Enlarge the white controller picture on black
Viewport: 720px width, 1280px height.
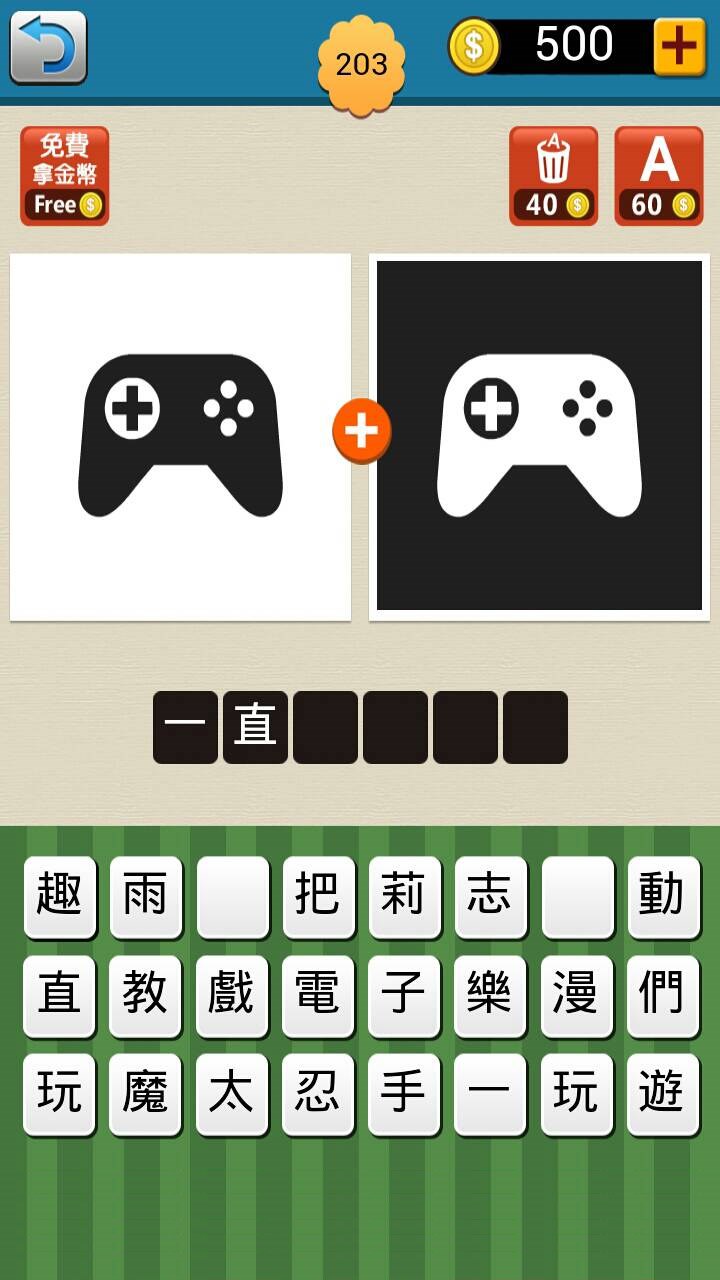click(539, 436)
